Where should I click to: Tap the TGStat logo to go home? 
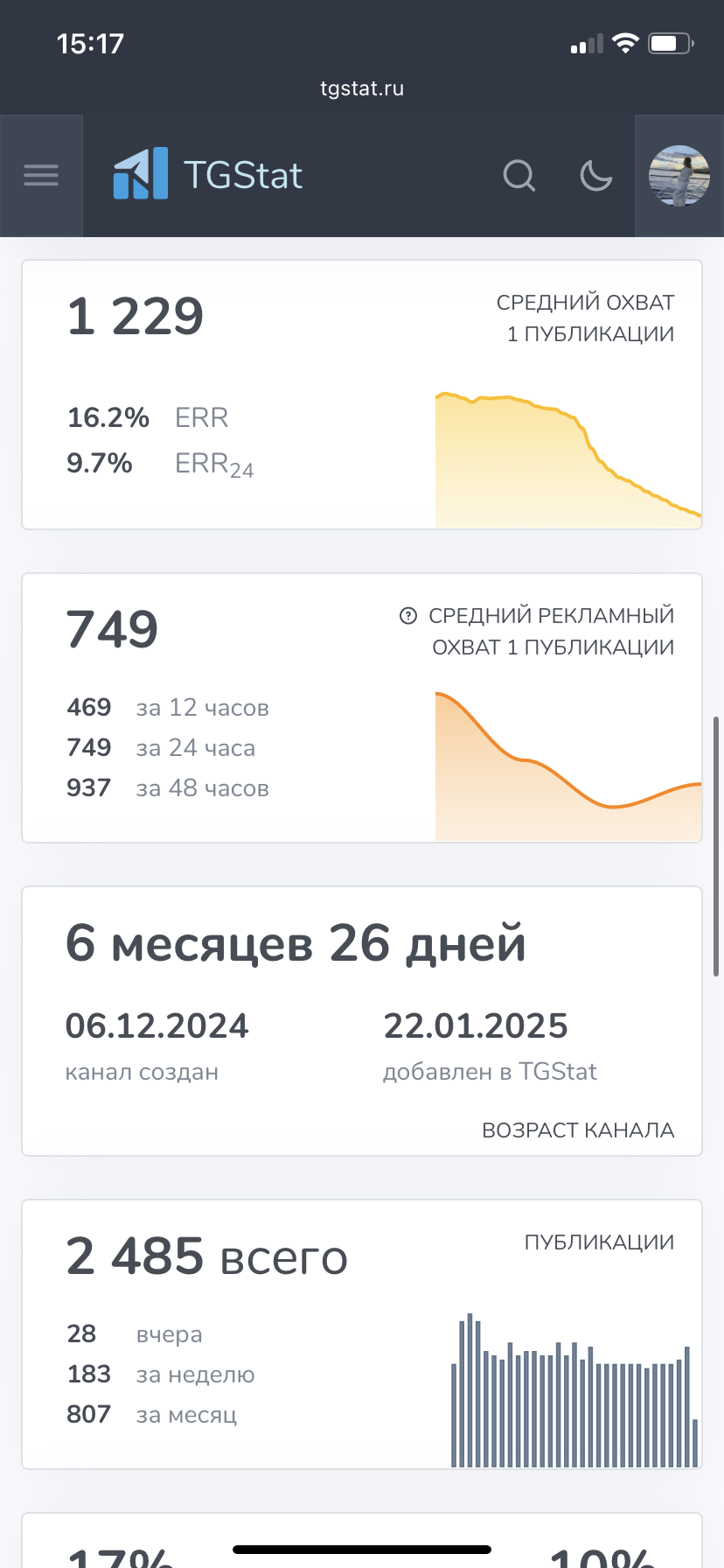pyautogui.click(x=207, y=174)
